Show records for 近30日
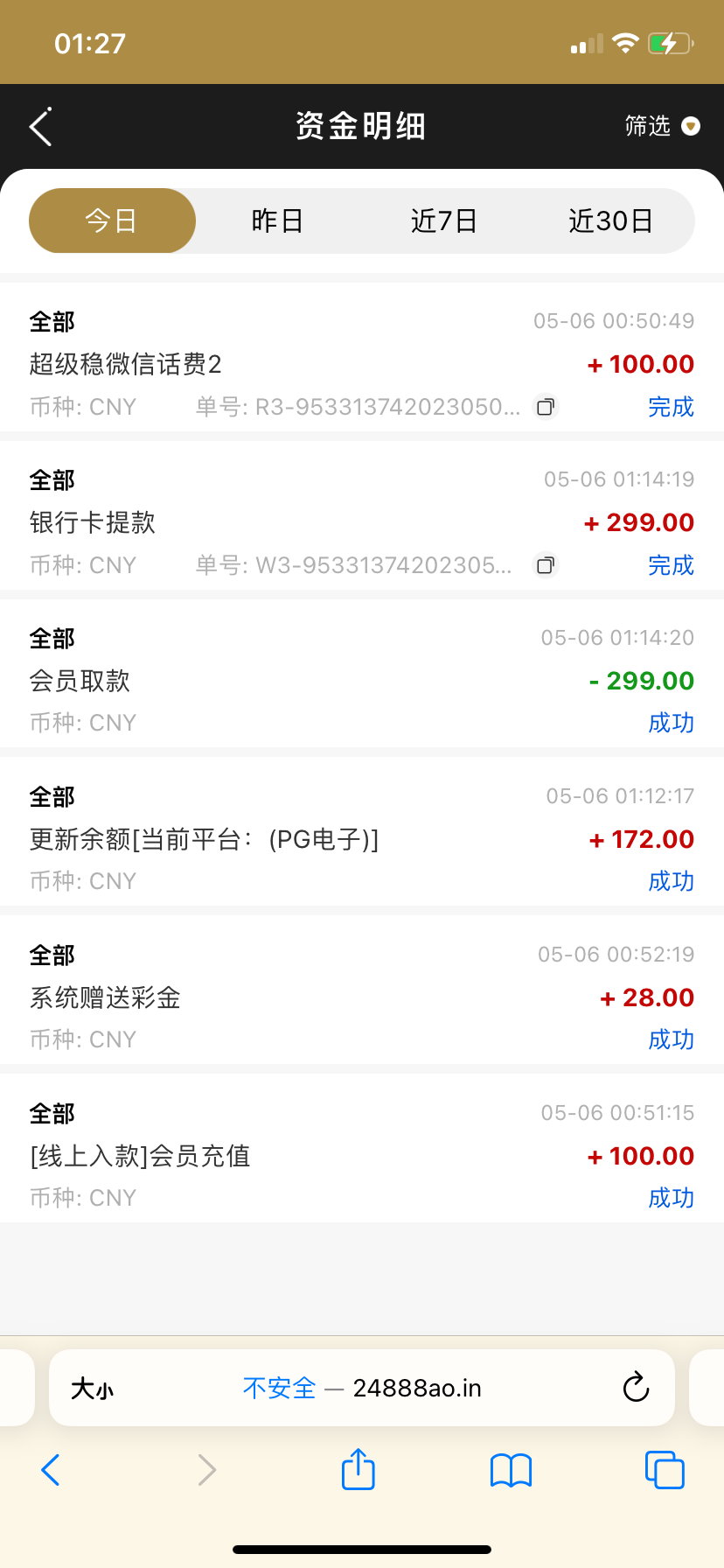 click(610, 220)
